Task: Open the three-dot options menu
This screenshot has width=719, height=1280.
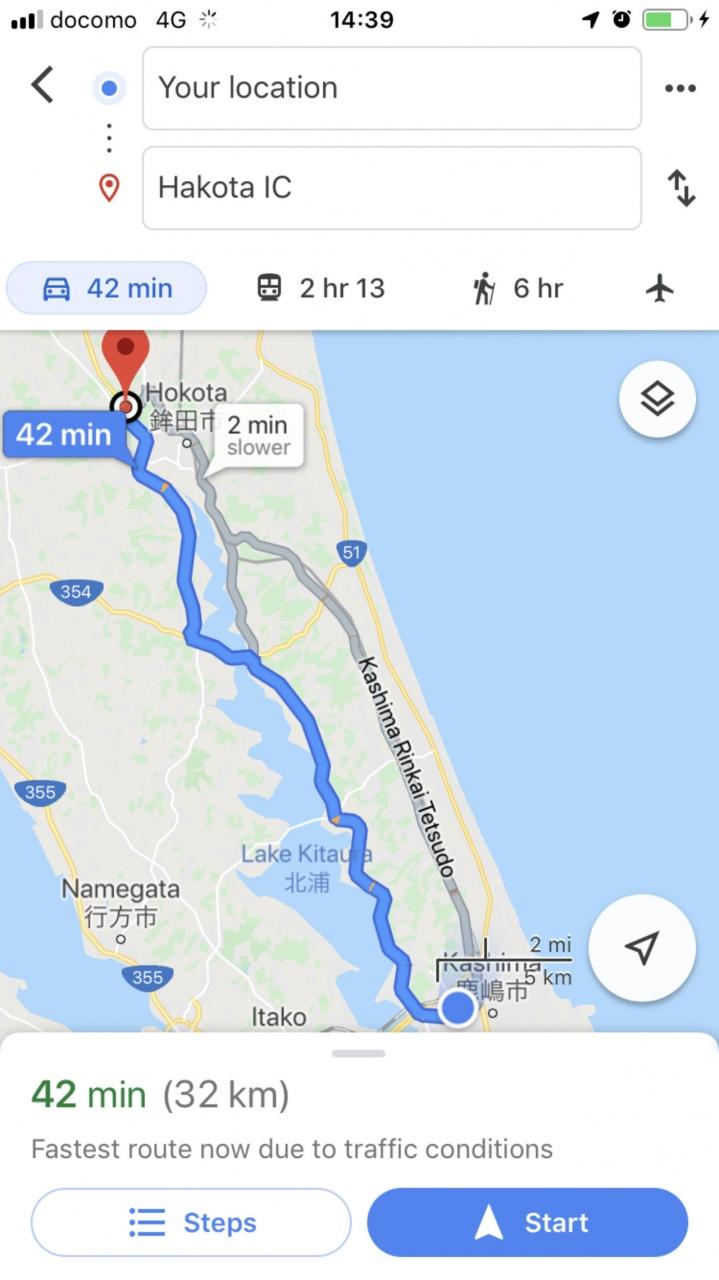Action: pos(680,88)
